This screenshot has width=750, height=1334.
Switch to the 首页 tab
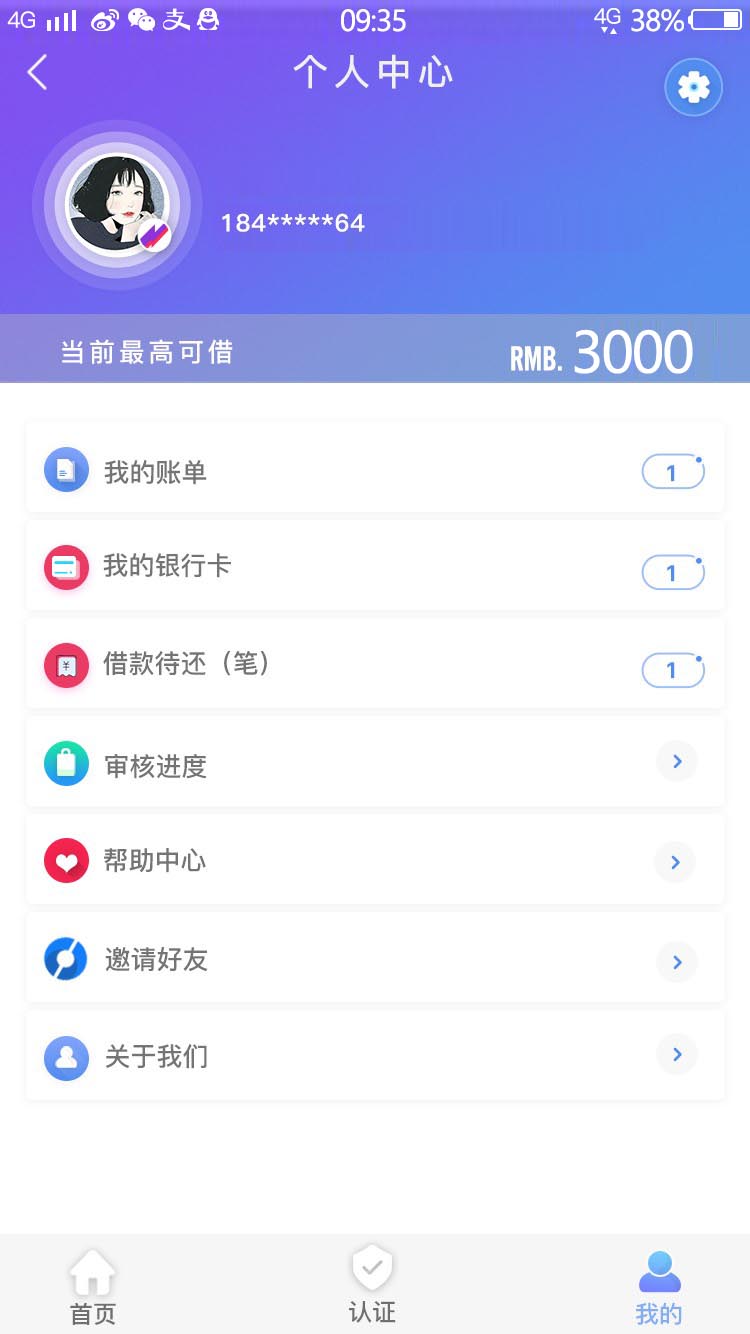[93, 1288]
